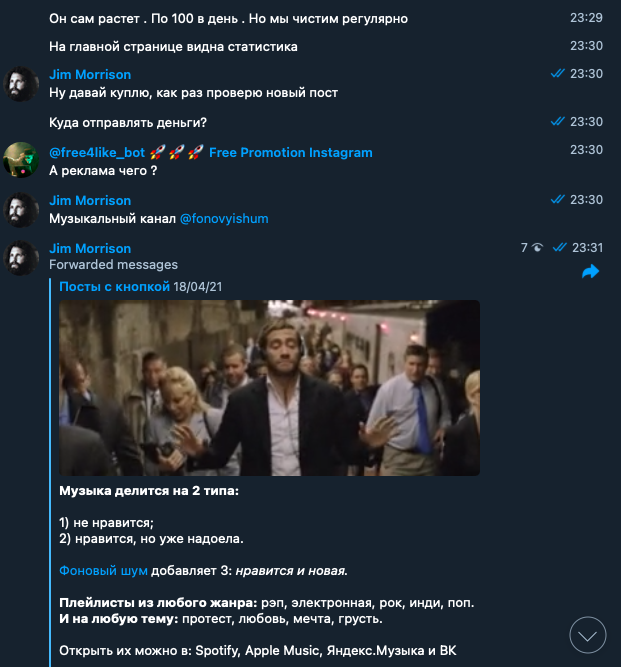Open the @fonovyishum channel link
Image resolution: width=621 pixels, height=667 pixels.
click(x=224, y=218)
